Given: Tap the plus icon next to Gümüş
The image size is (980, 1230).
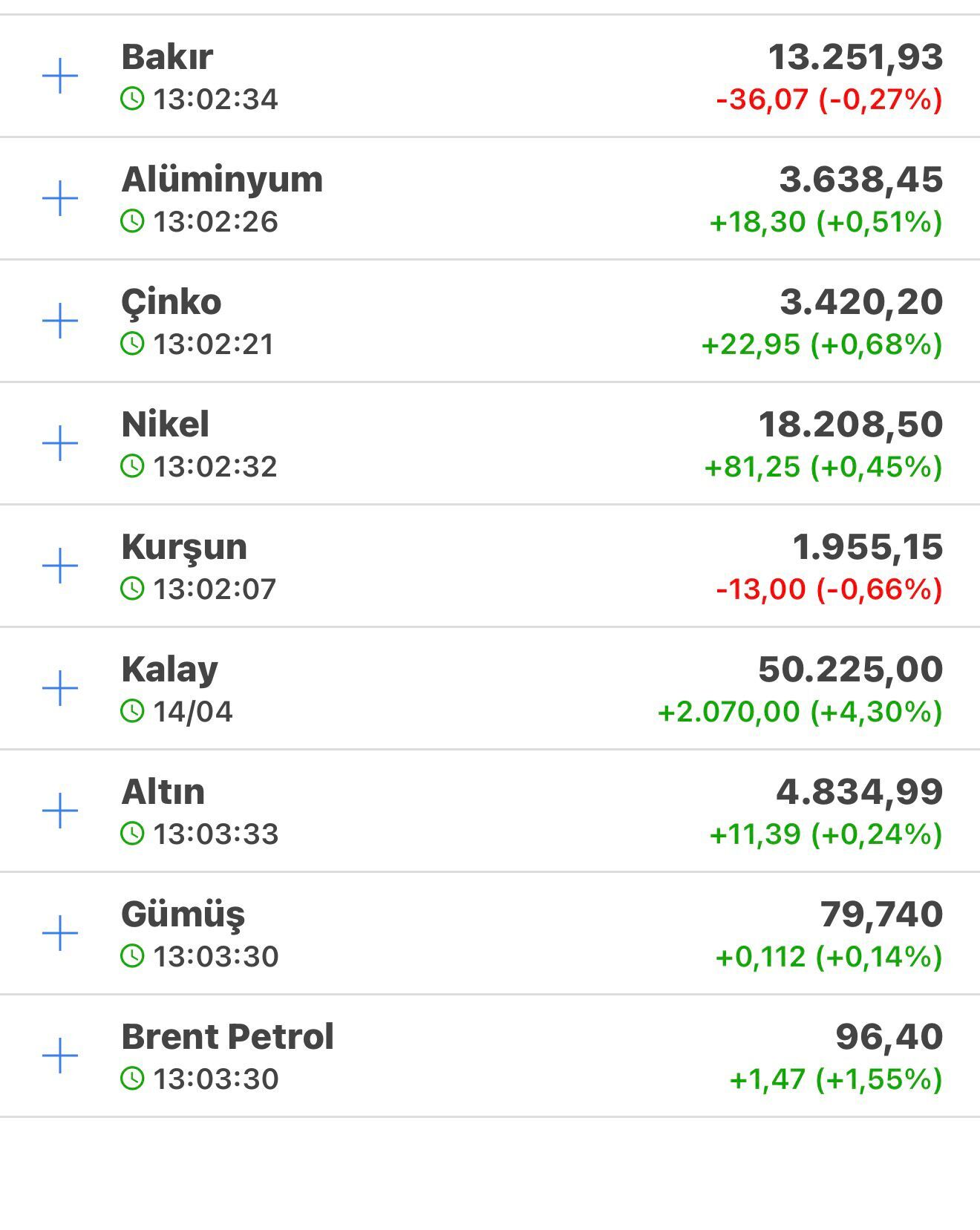Looking at the screenshot, I should (60, 933).
